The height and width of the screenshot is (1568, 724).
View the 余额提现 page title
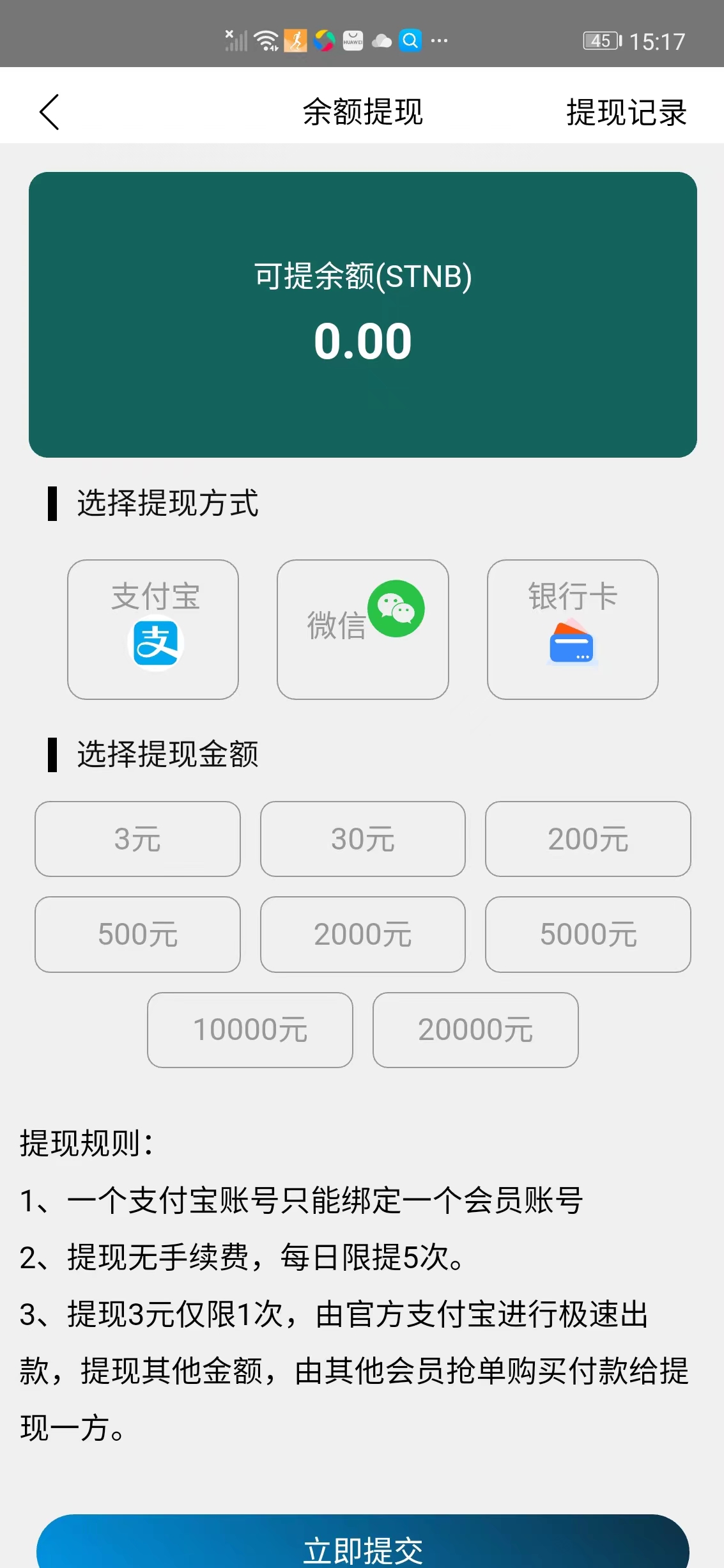[x=362, y=112]
